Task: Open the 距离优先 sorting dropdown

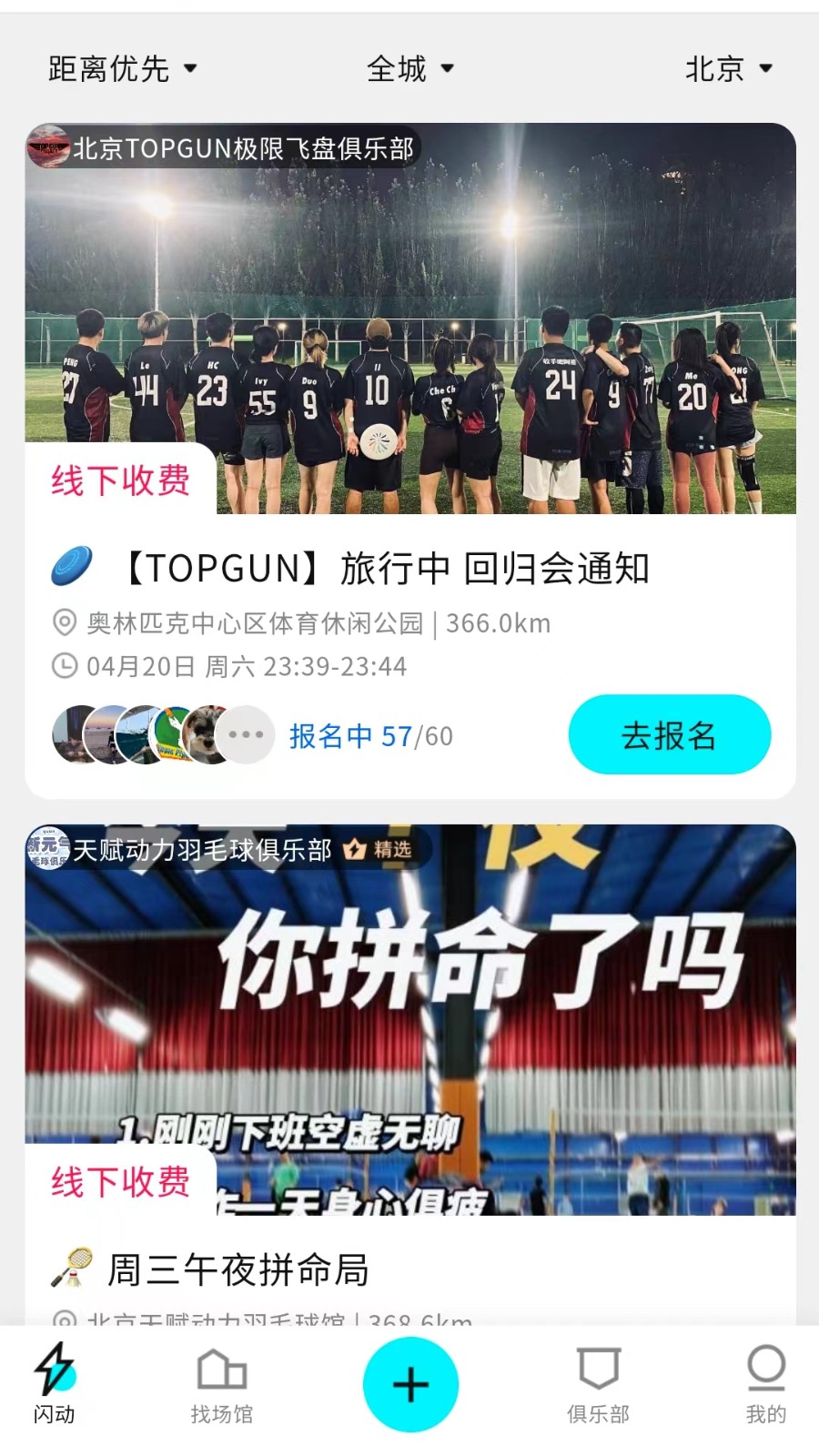Action: (123, 68)
